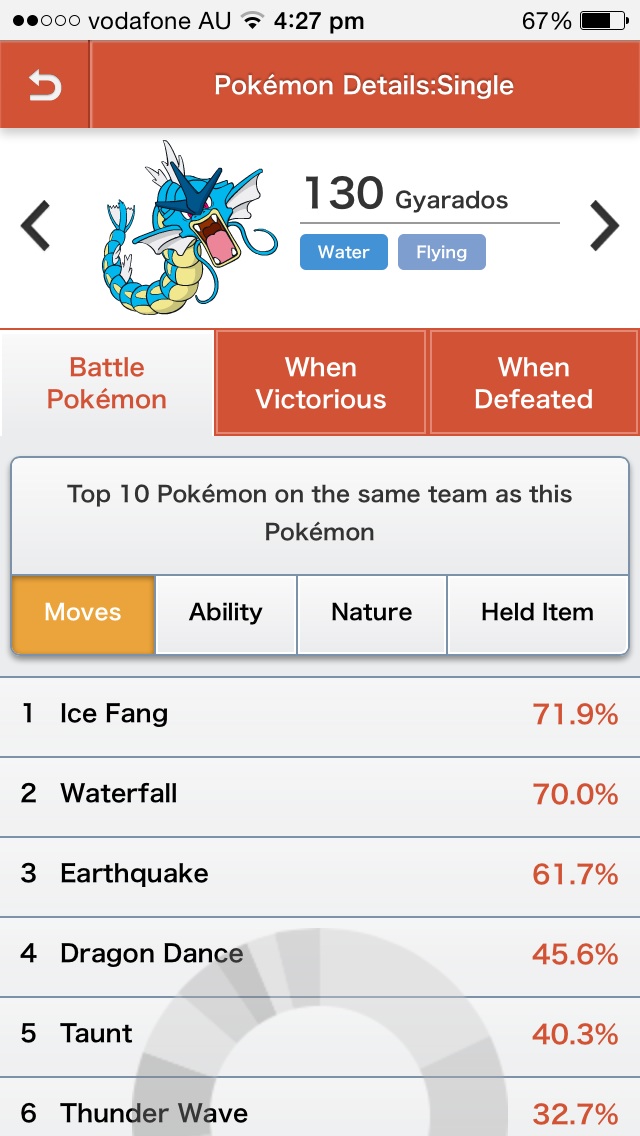
Task: Switch to the When Defeated tab
Action: coord(533,384)
